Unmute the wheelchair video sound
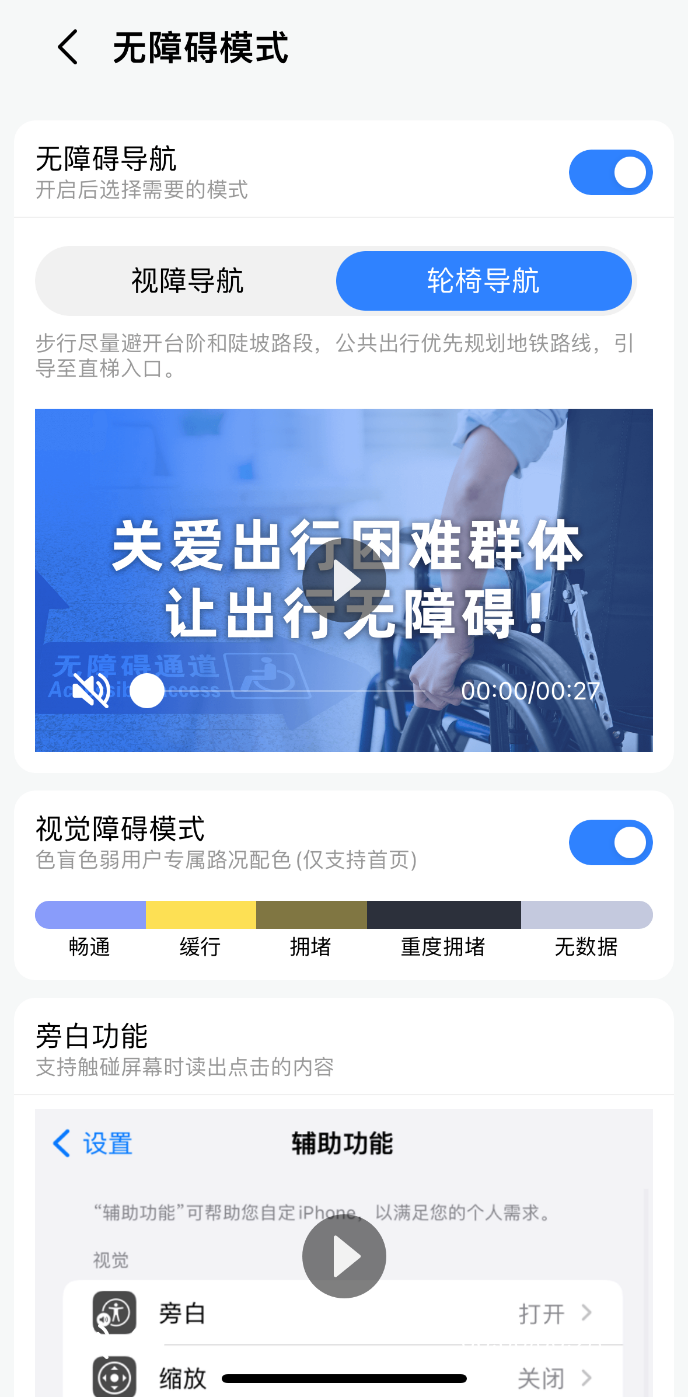688x1397 pixels. 91,690
